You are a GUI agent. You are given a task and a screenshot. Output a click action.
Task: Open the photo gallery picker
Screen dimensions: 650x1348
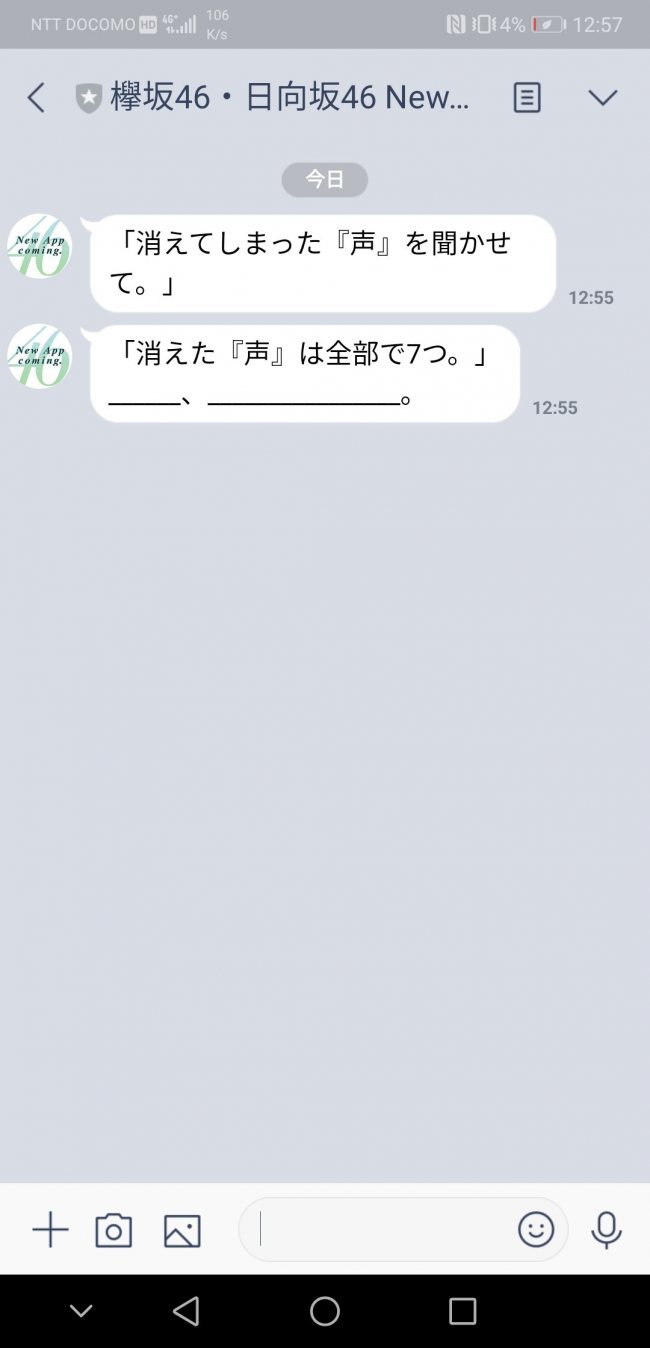point(182,1230)
